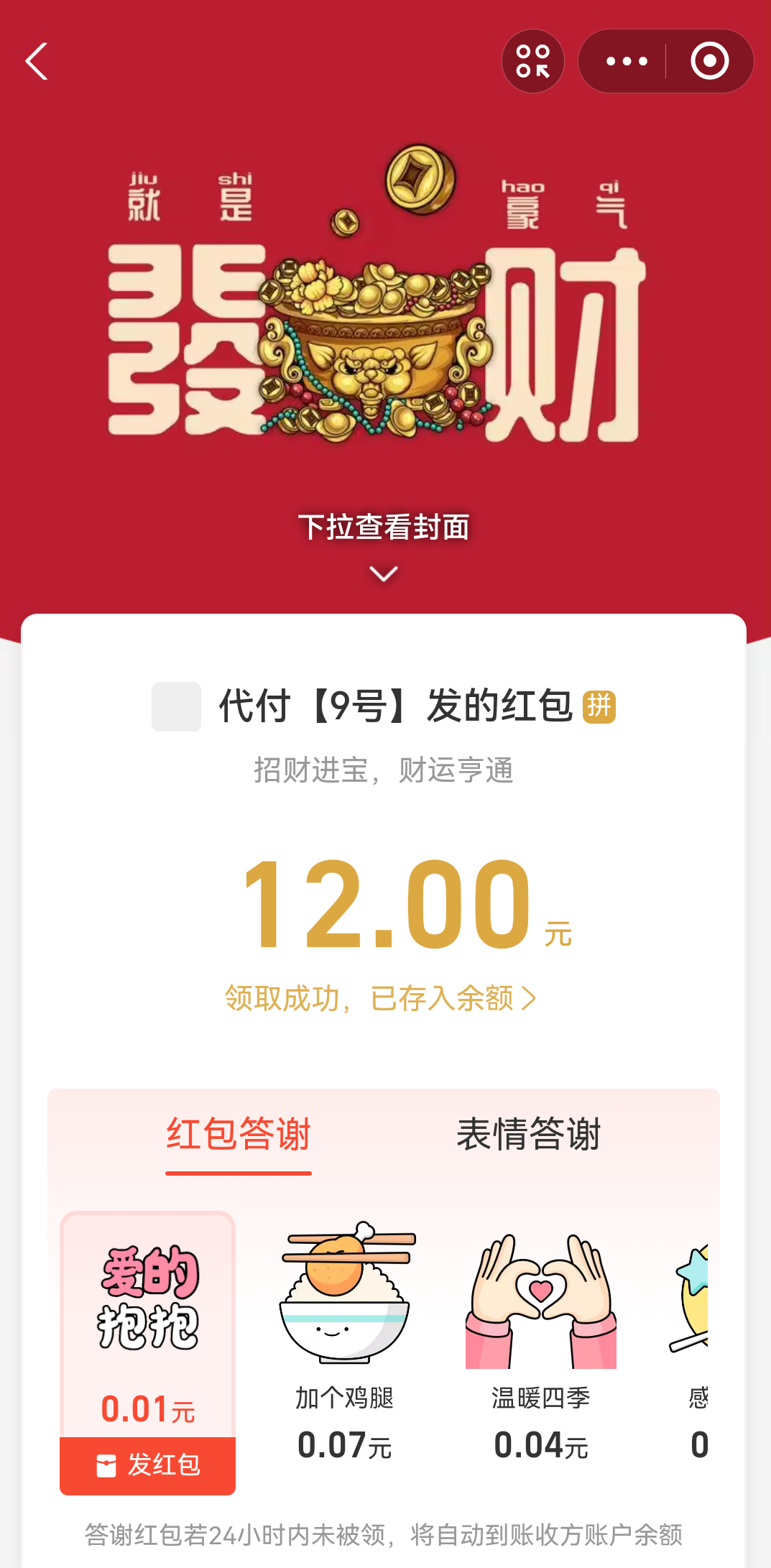Switch to the 红包答谢 tab
Viewport: 771px width, 1568px height.
point(238,1134)
